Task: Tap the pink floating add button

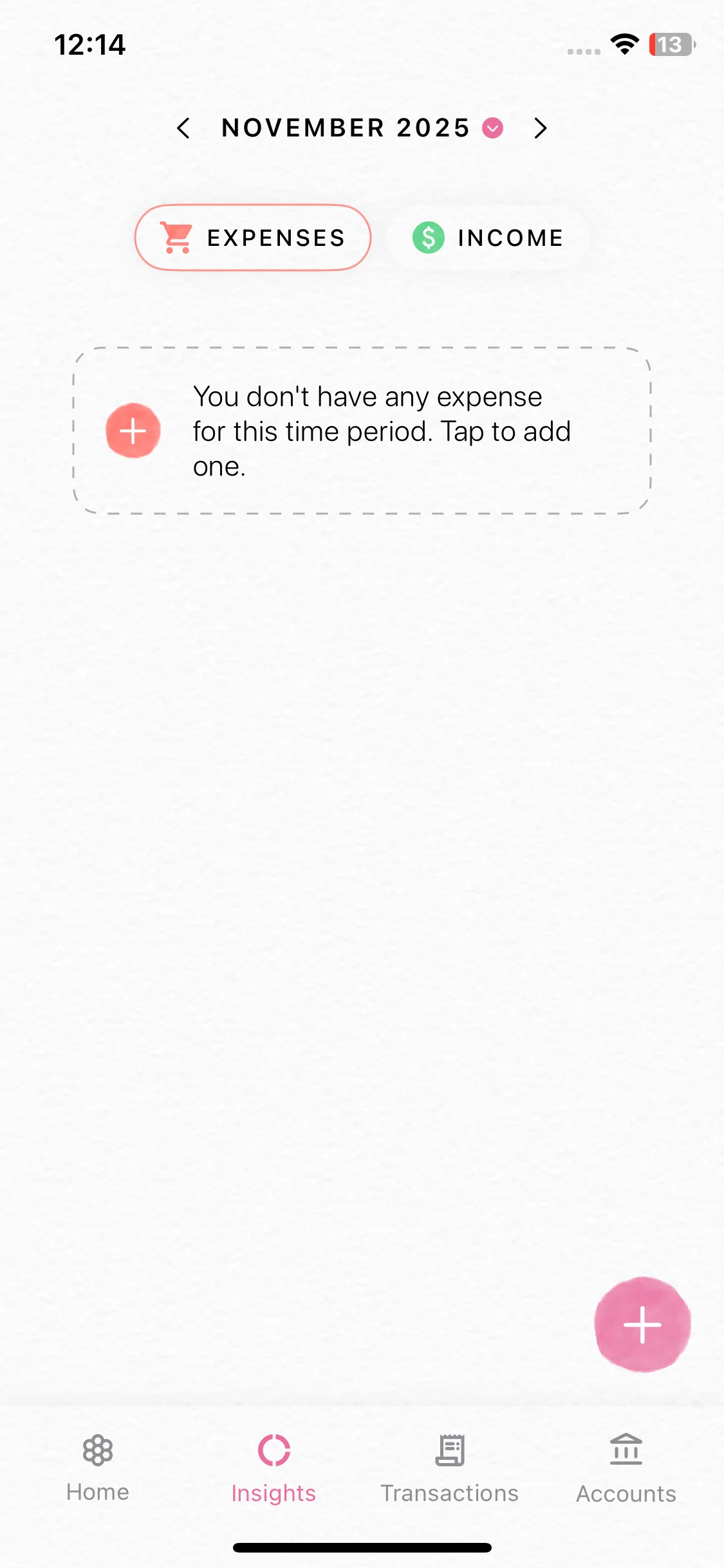Action: (x=642, y=1324)
